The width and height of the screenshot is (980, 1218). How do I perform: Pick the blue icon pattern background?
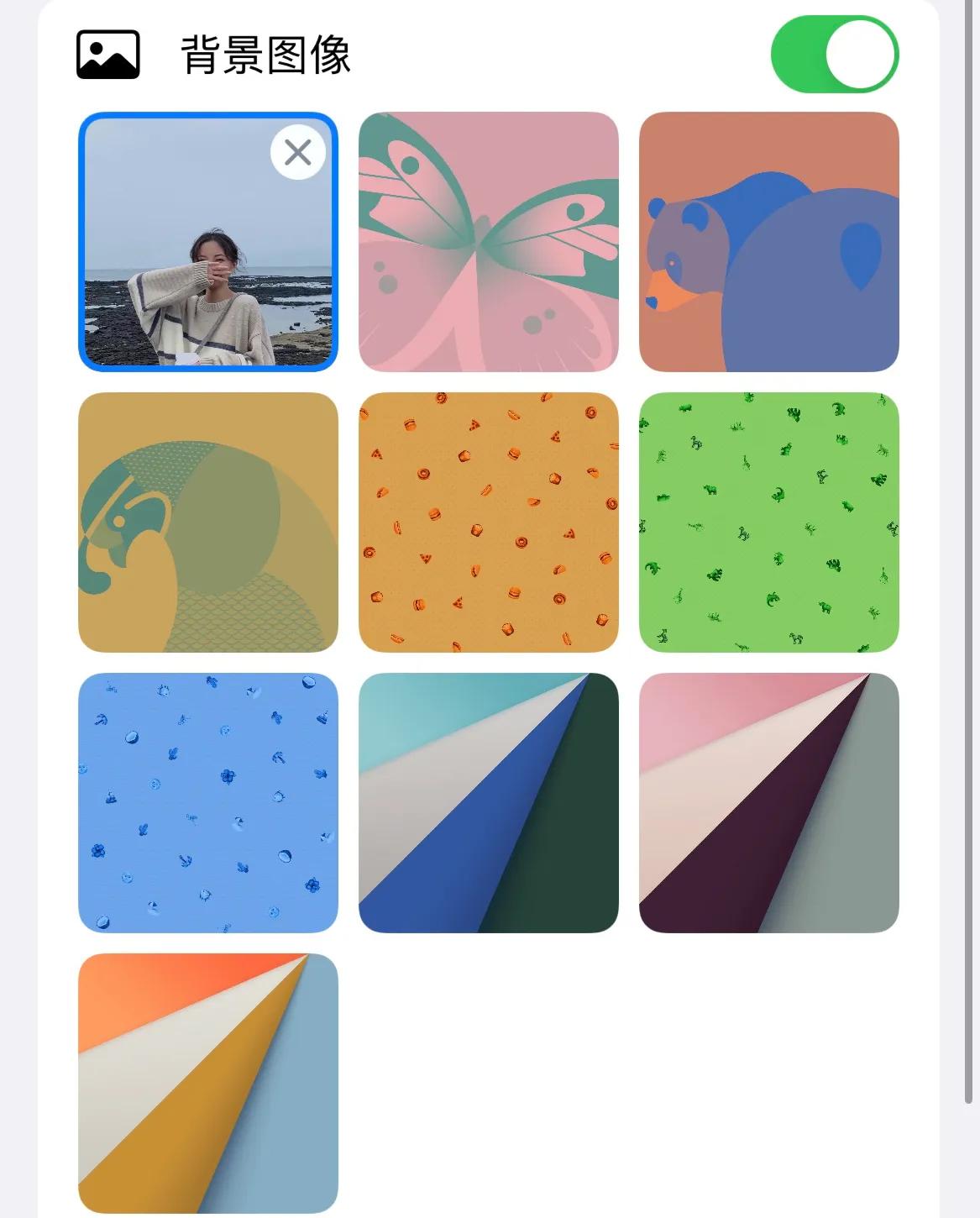click(207, 803)
